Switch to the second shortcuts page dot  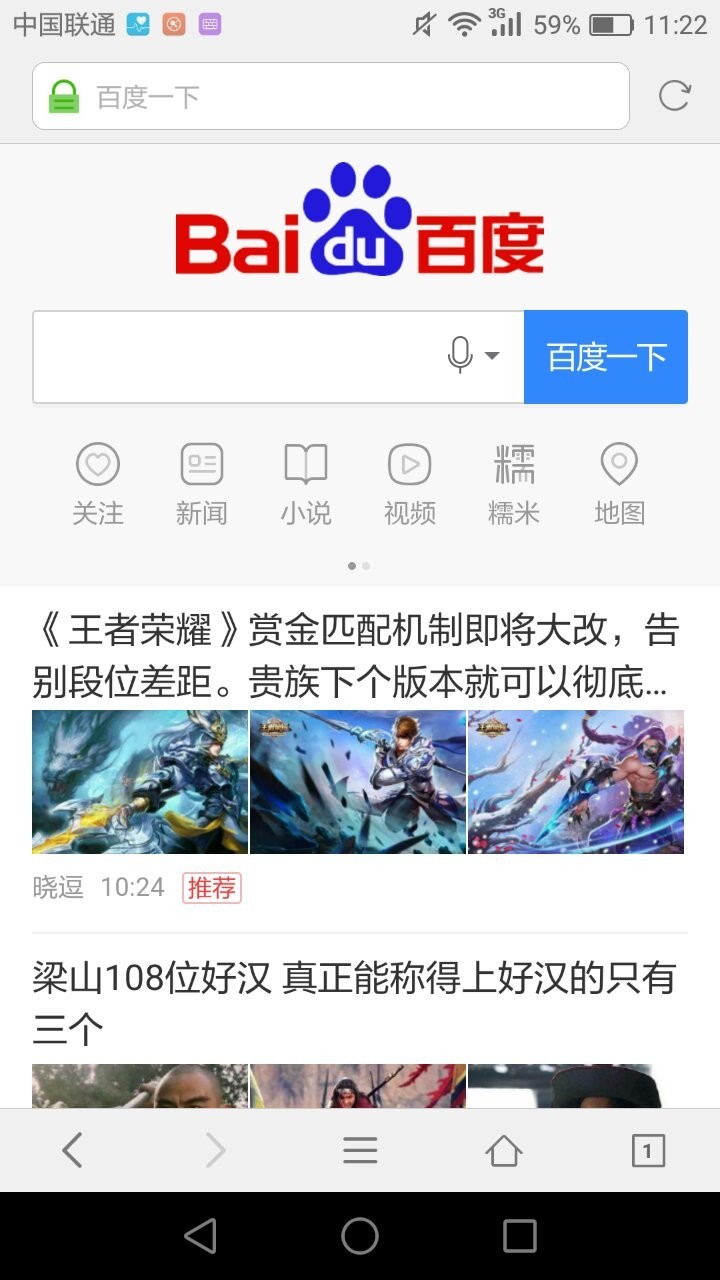366,565
